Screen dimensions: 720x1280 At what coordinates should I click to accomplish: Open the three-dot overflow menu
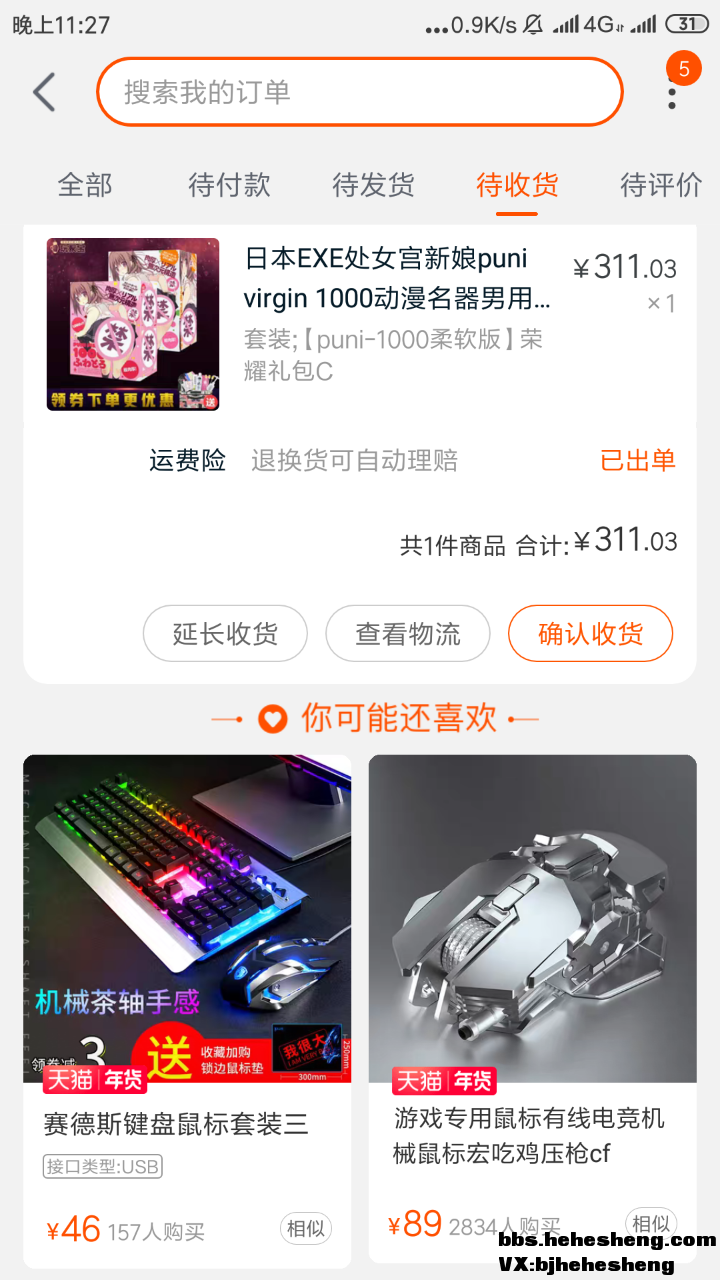(x=672, y=92)
